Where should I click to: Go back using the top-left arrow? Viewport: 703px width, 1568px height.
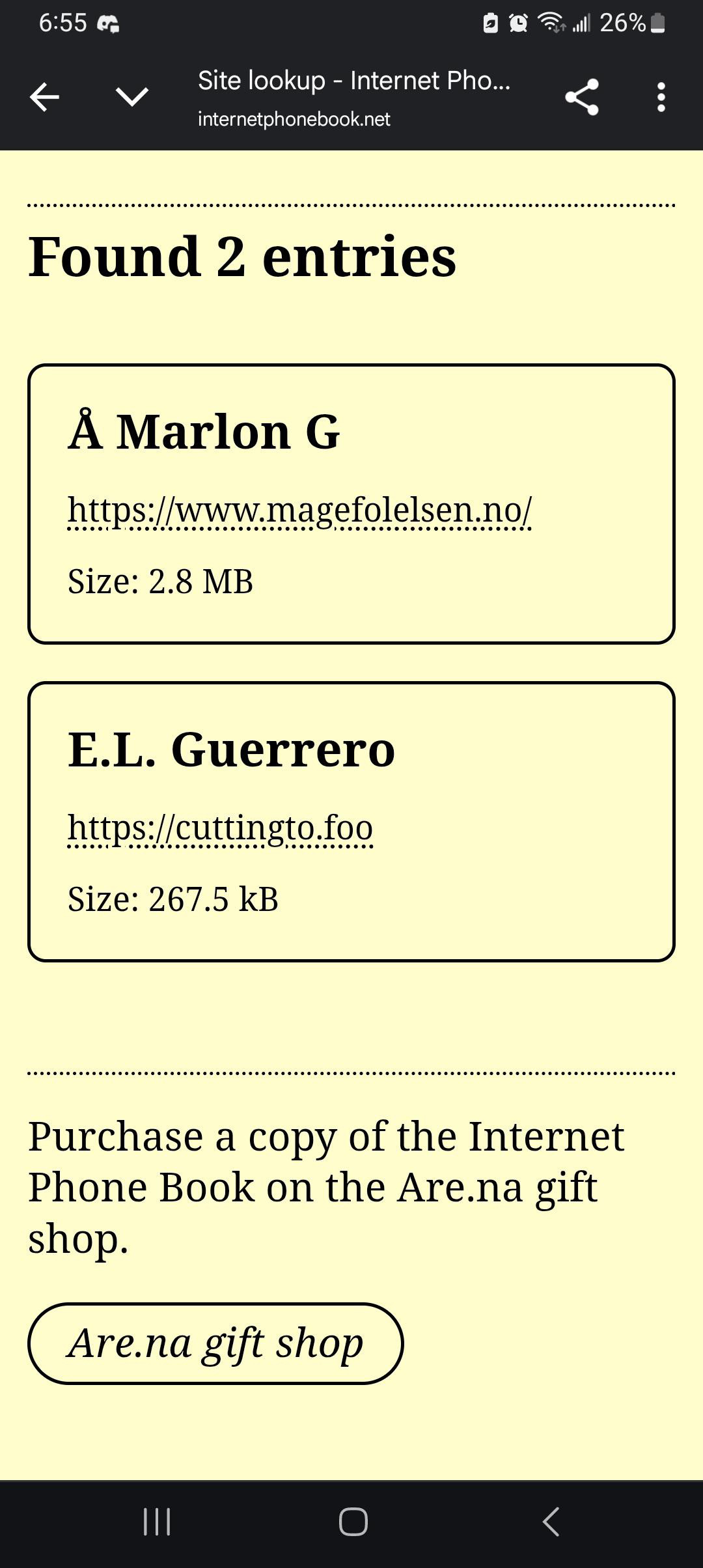coord(44,98)
